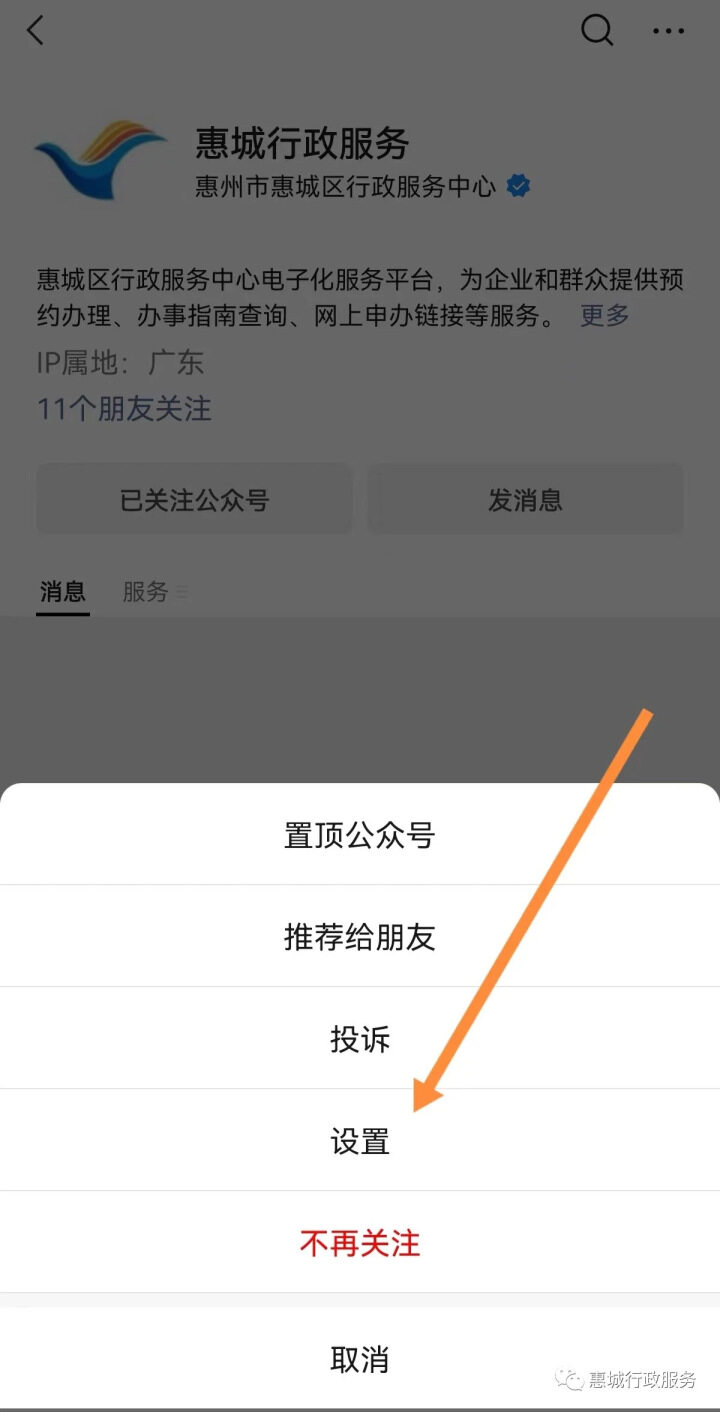The height and width of the screenshot is (1412, 720).
Task: Choose 推荐给朋友 option
Action: point(360,937)
